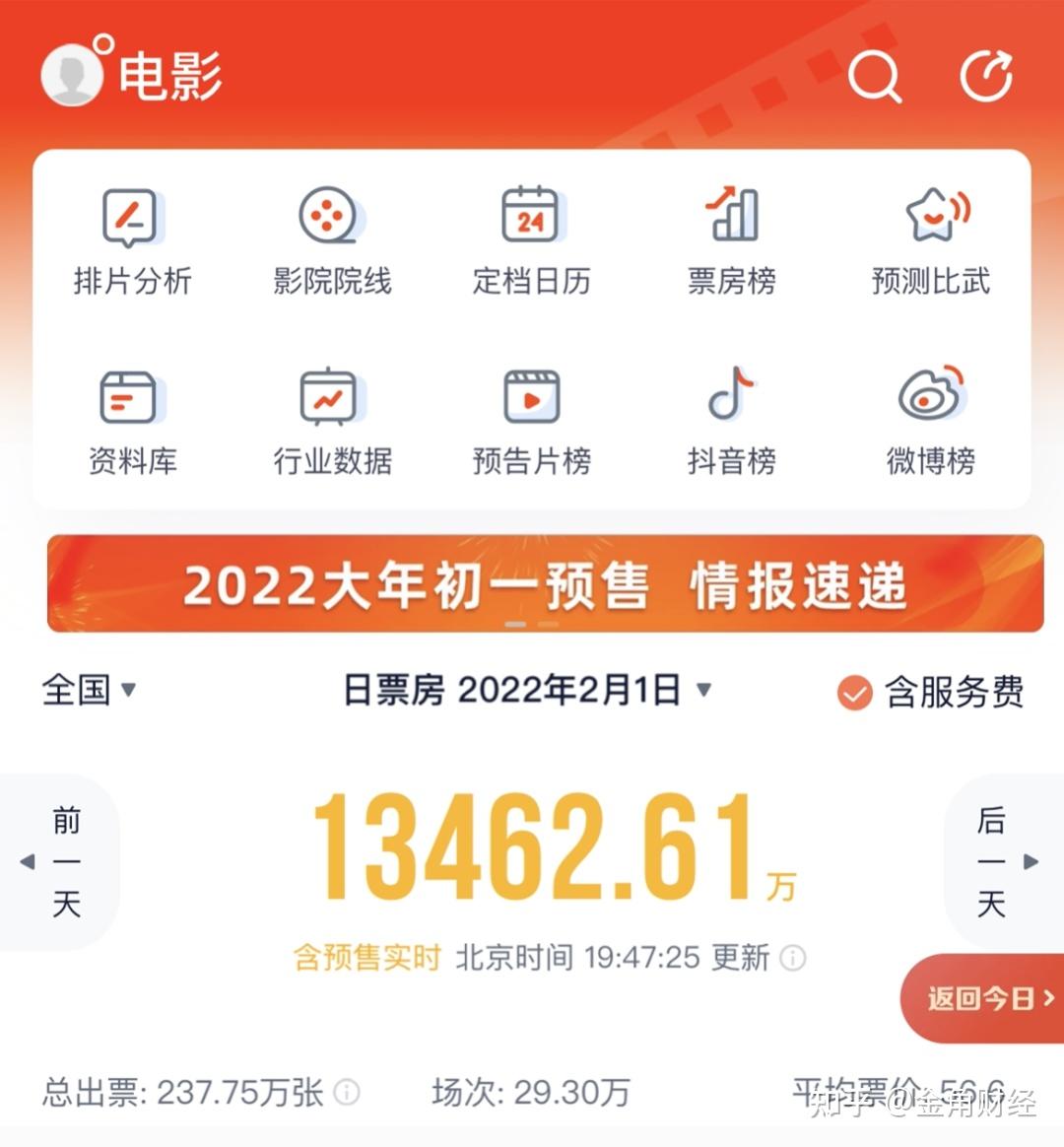Tap the share icon in header
Screen dimensions: 1064x1147
[x=986, y=75]
